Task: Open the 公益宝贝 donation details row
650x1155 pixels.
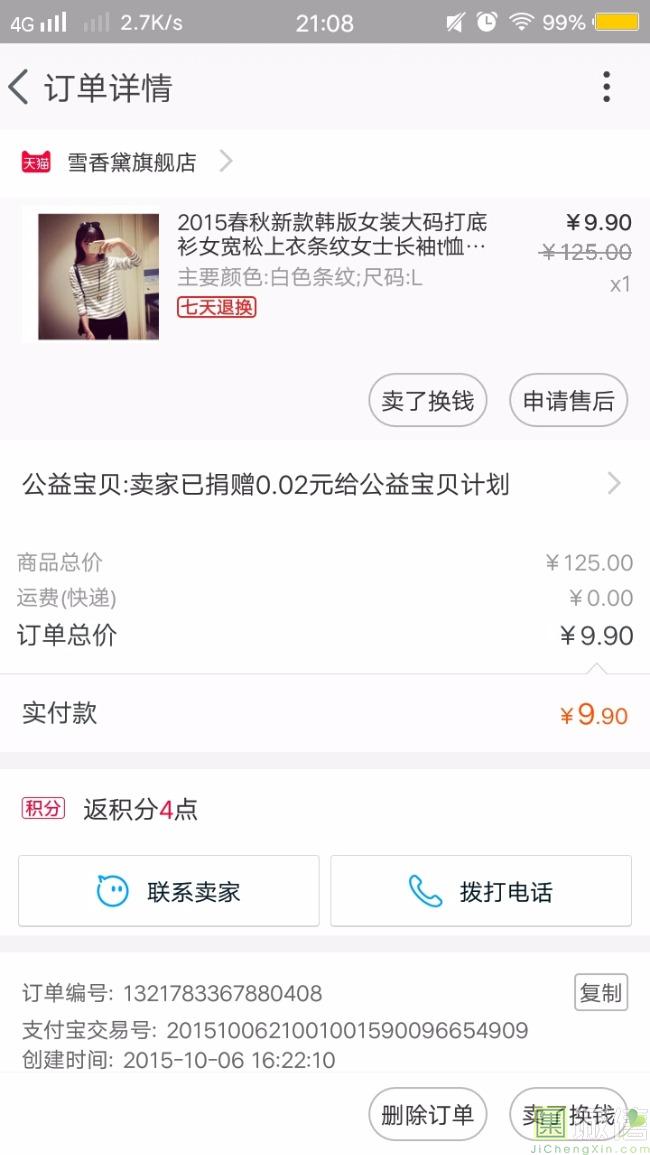Action: 324,485
